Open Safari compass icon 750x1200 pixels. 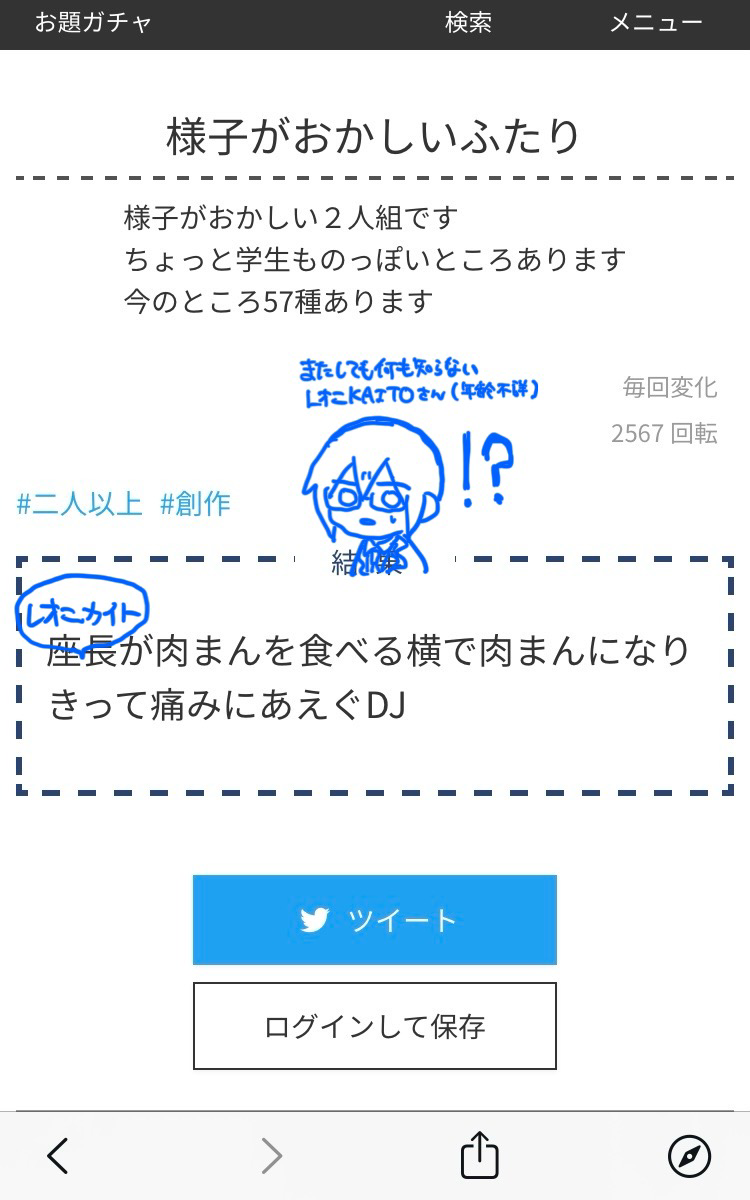689,1156
